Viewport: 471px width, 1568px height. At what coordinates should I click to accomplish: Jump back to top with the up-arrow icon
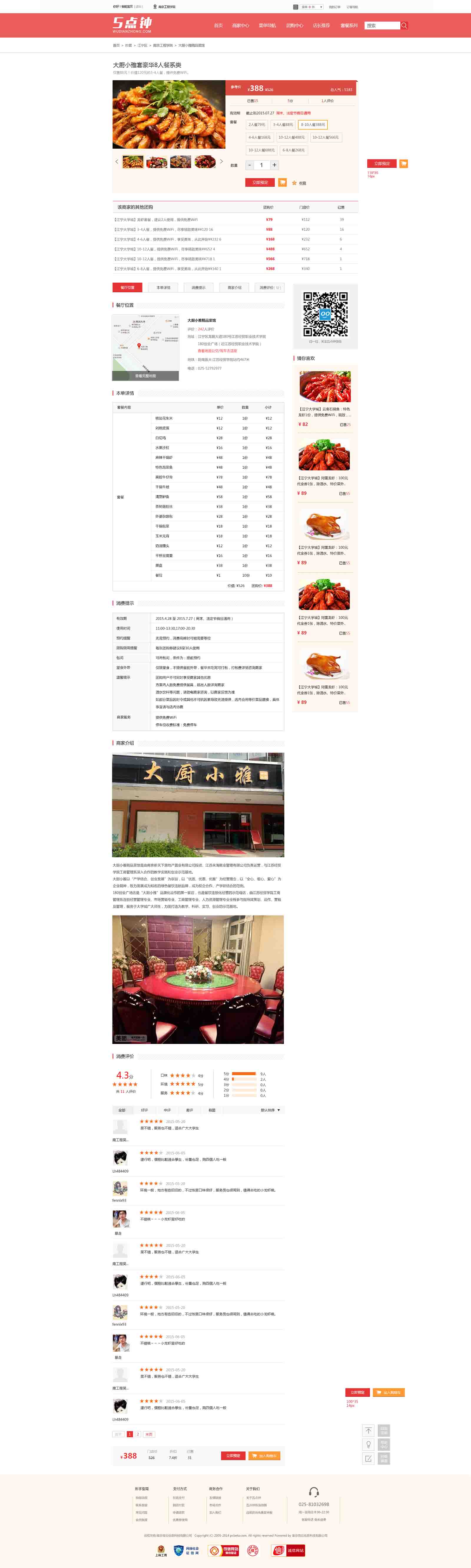coord(368,1431)
